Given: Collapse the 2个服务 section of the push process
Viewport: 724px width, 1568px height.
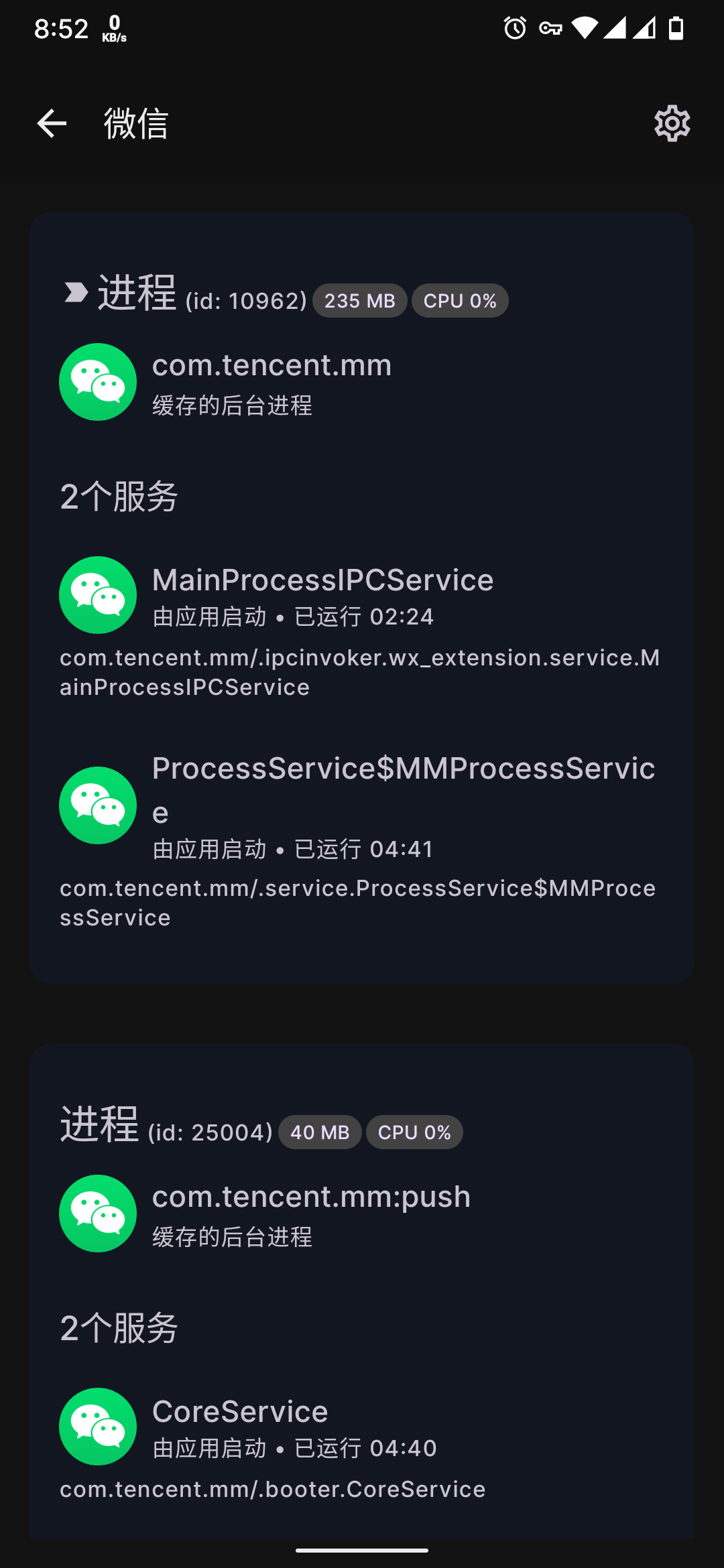Looking at the screenshot, I should tap(119, 1327).
